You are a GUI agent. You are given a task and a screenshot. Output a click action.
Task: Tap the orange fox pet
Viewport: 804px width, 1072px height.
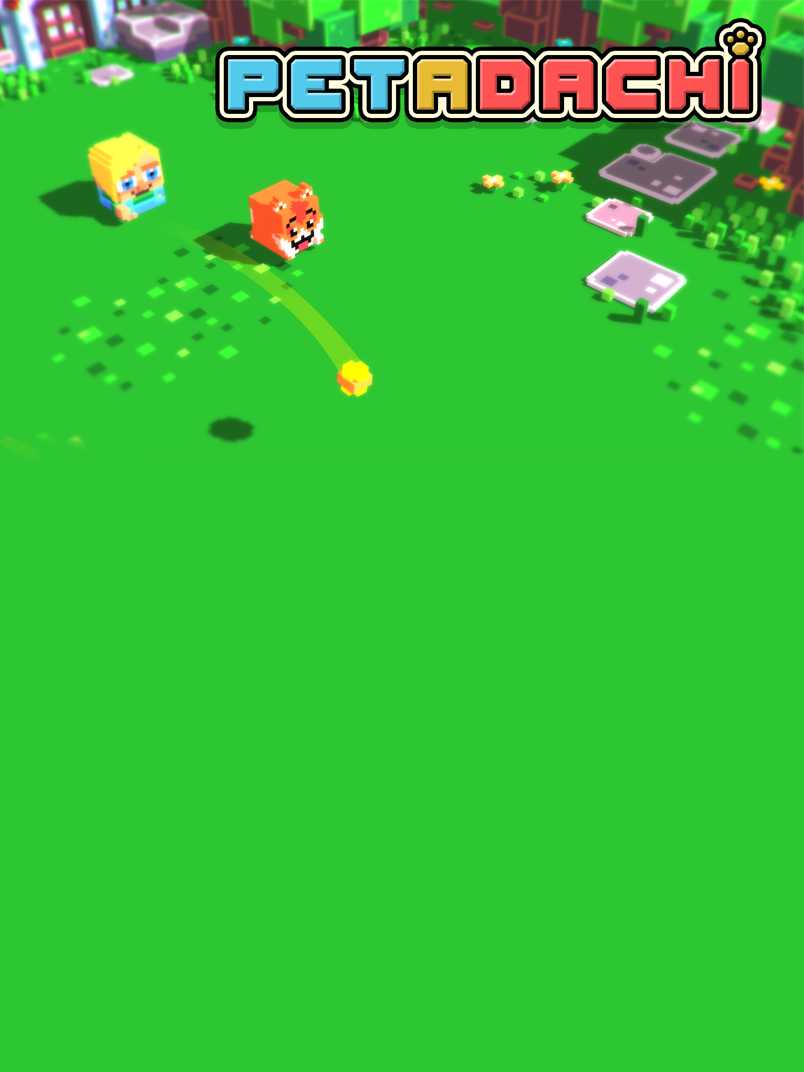click(287, 219)
